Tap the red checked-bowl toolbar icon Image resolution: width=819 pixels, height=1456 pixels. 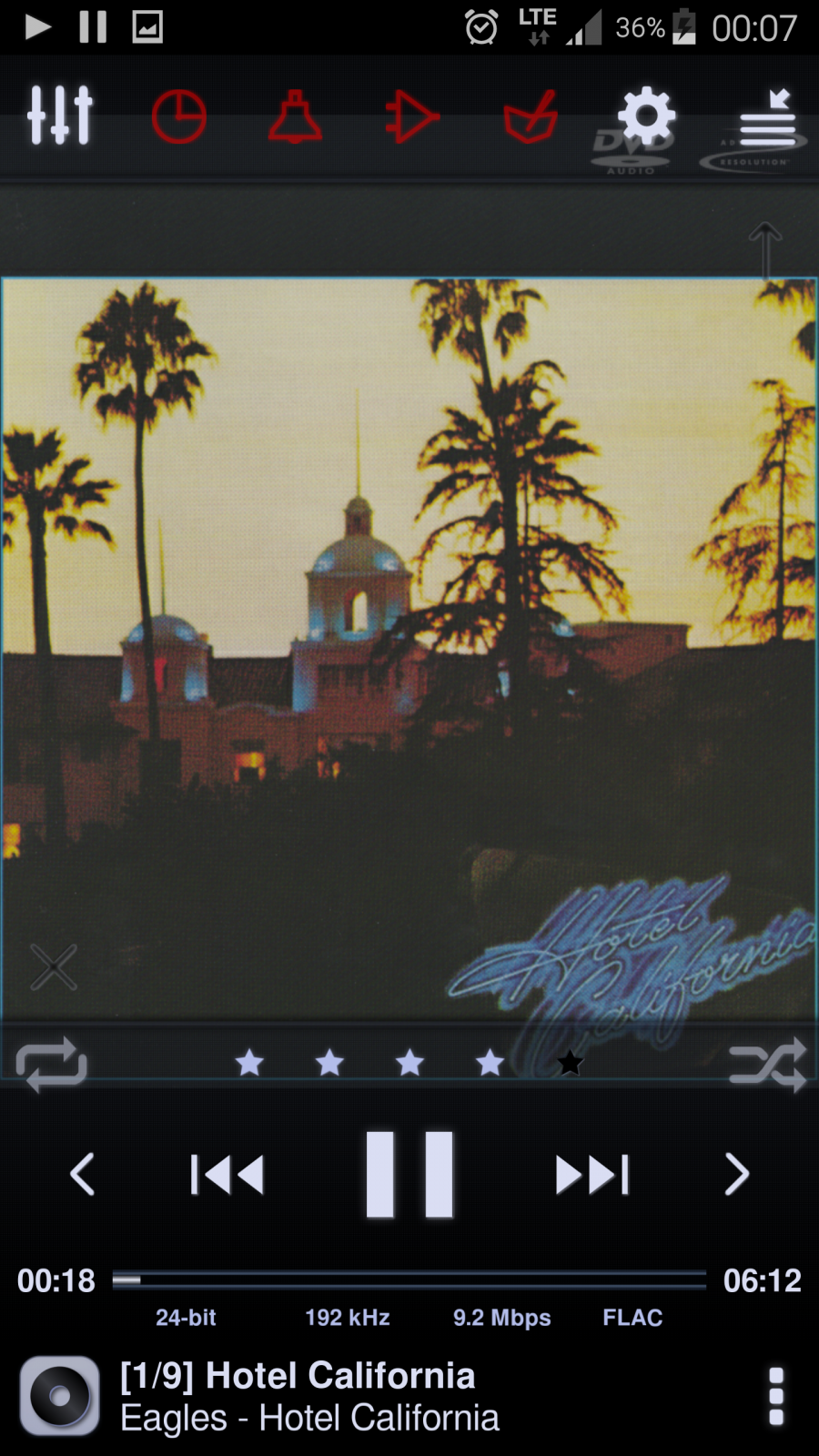point(531,116)
